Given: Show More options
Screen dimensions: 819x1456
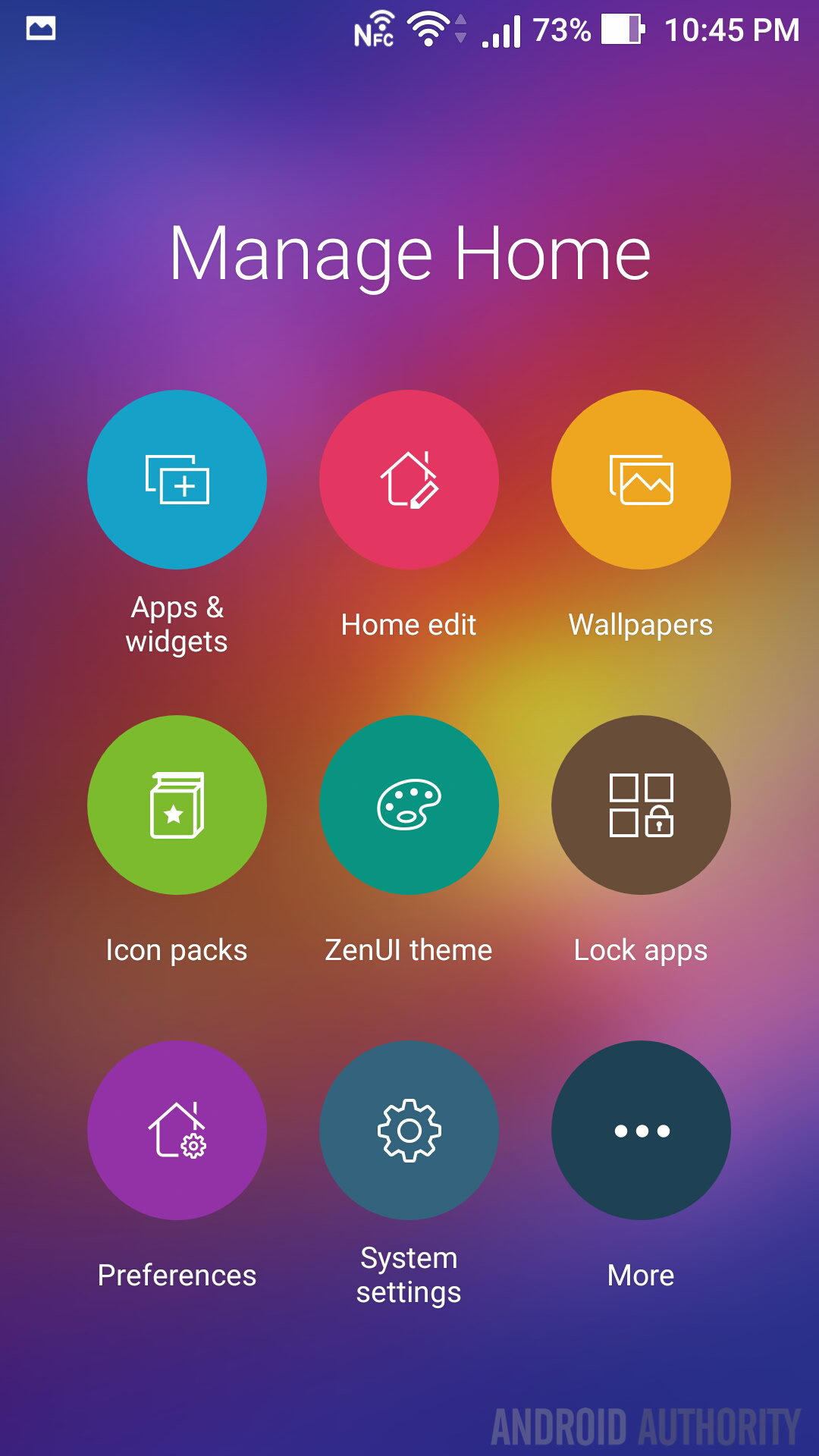Looking at the screenshot, I should tap(641, 1130).
